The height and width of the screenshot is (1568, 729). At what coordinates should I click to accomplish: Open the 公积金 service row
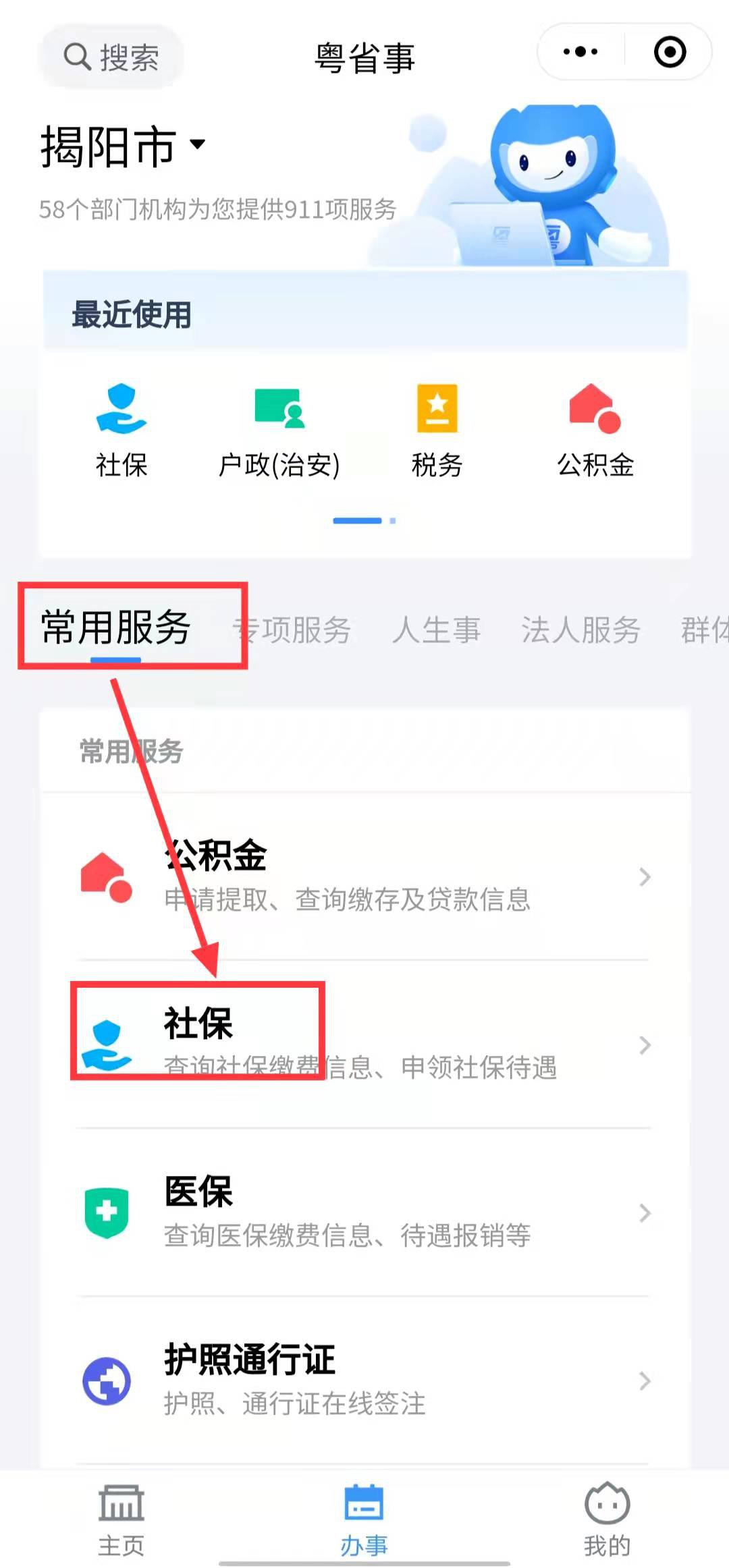(364, 876)
